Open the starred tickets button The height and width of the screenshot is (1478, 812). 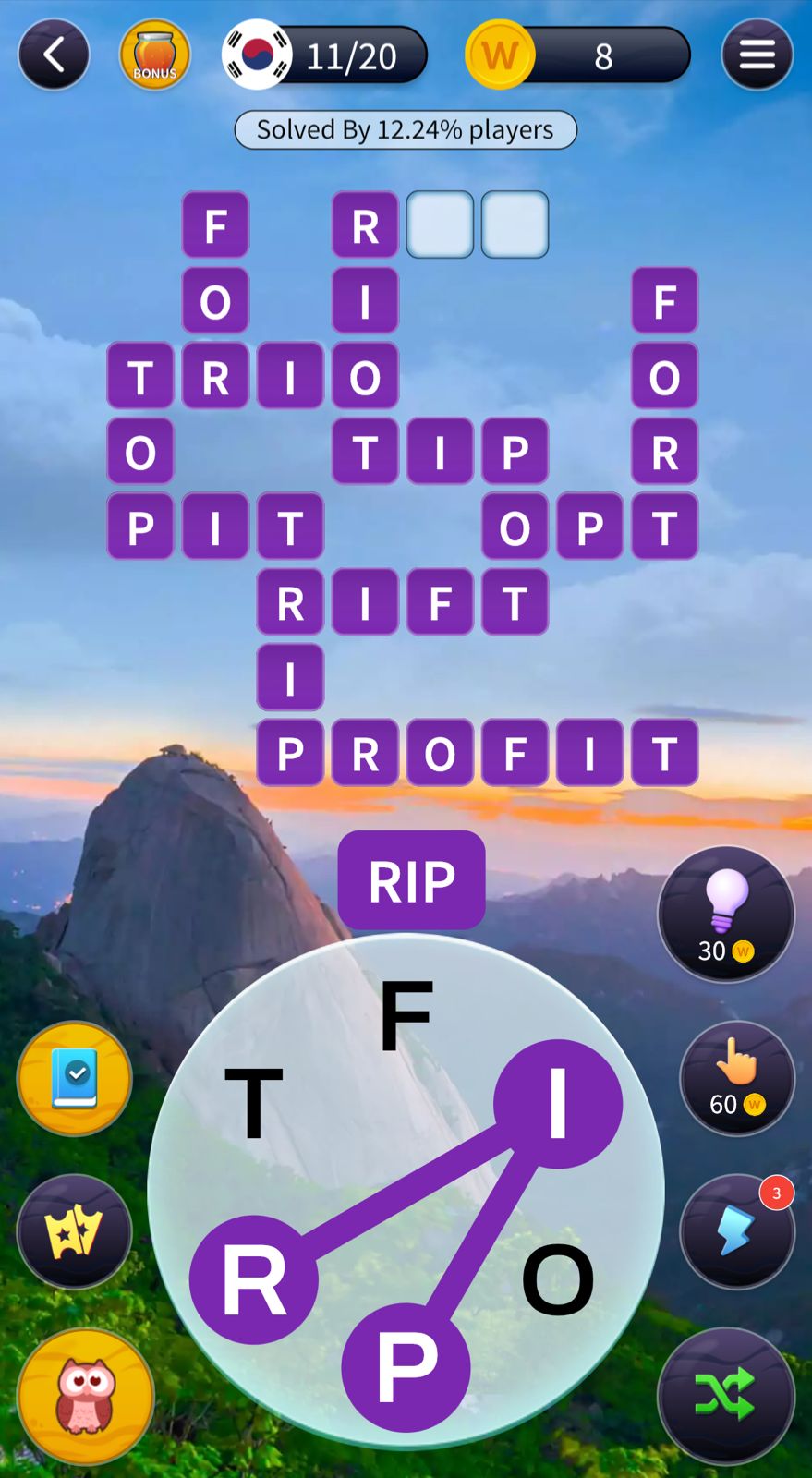(x=74, y=1231)
